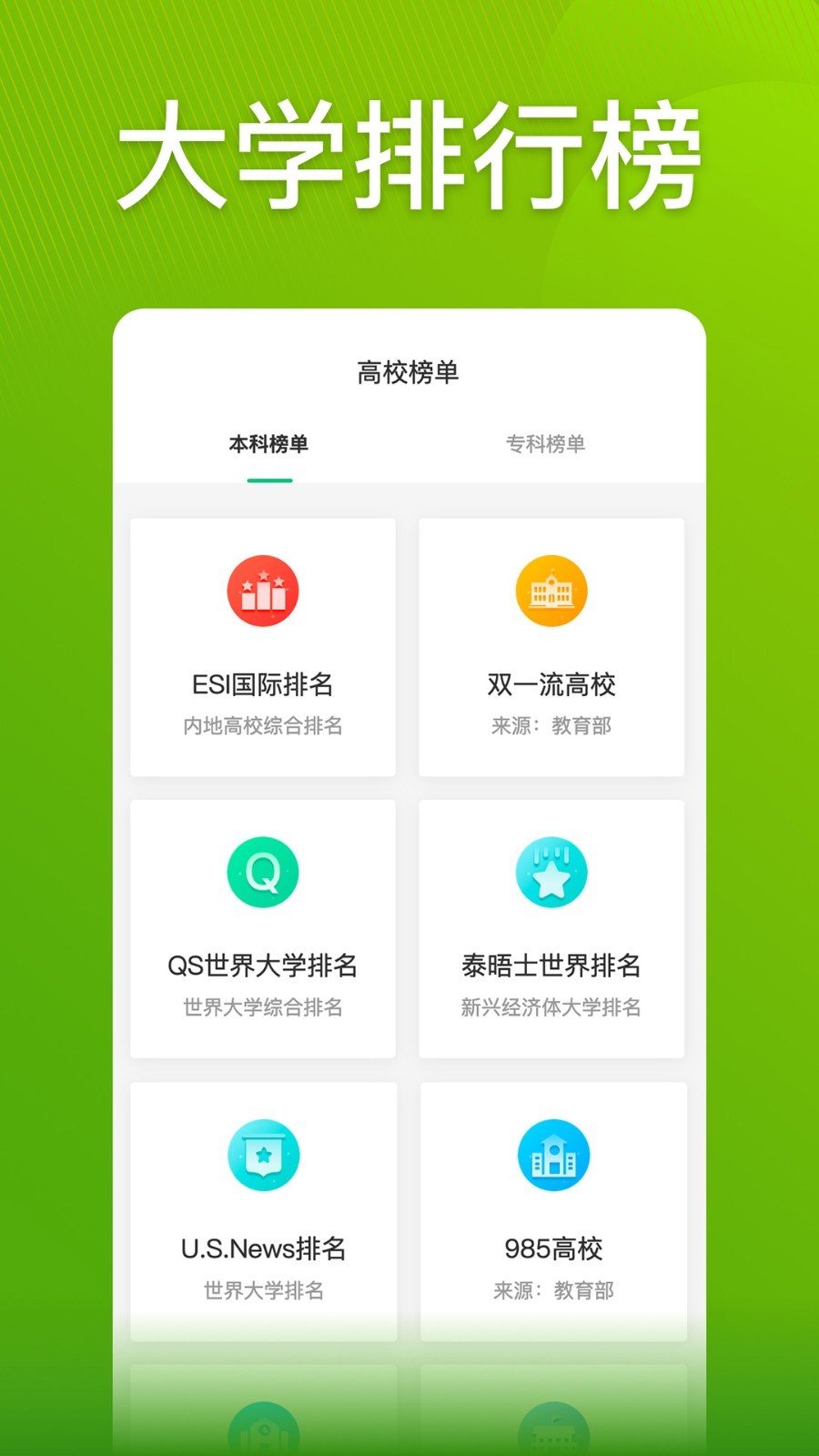Open 泰晤士世界排名 rankings
This screenshot has width=819, height=1456.
[x=551, y=928]
